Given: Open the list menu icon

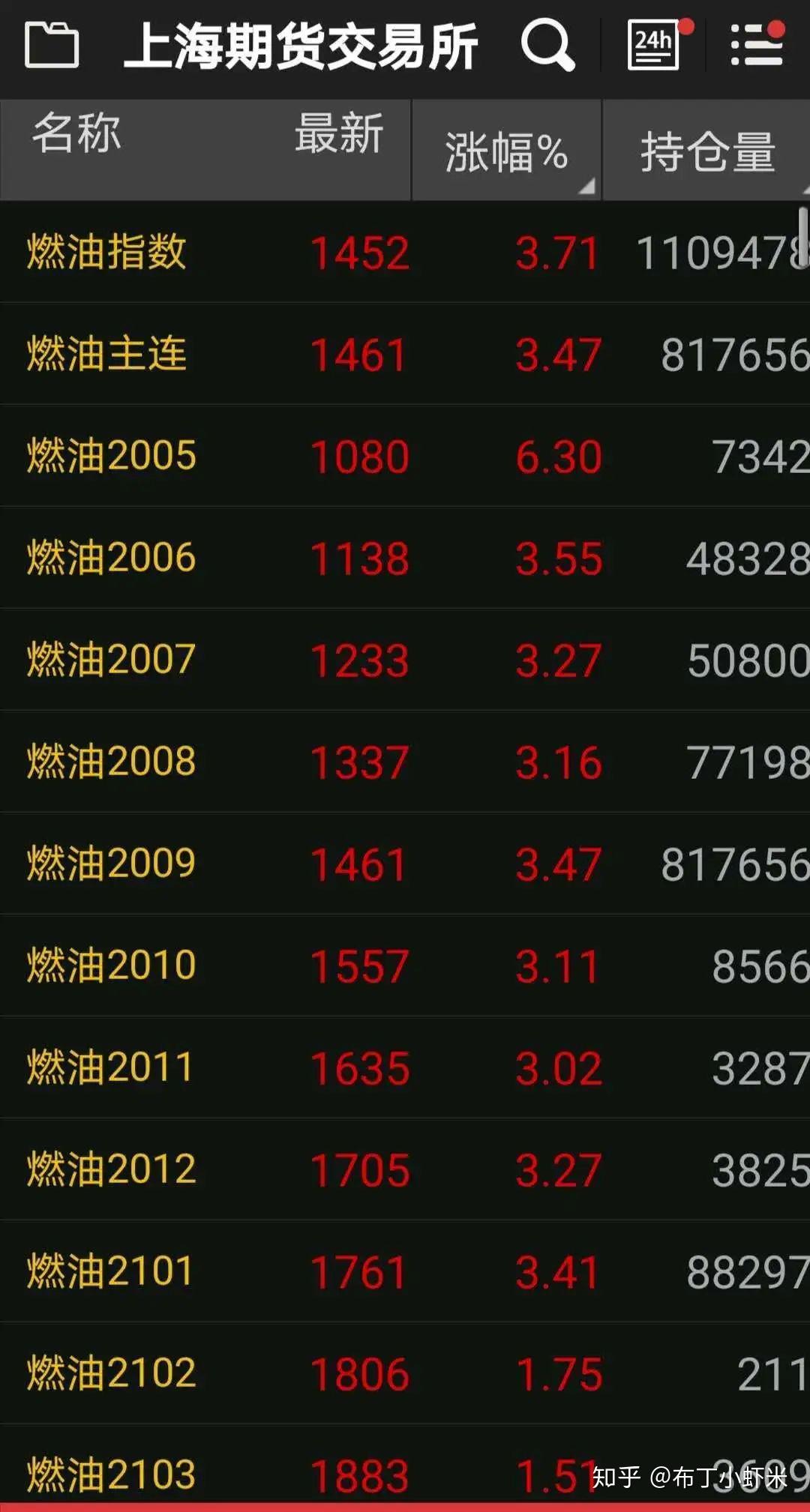Looking at the screenshot, I should coord(757,44).
